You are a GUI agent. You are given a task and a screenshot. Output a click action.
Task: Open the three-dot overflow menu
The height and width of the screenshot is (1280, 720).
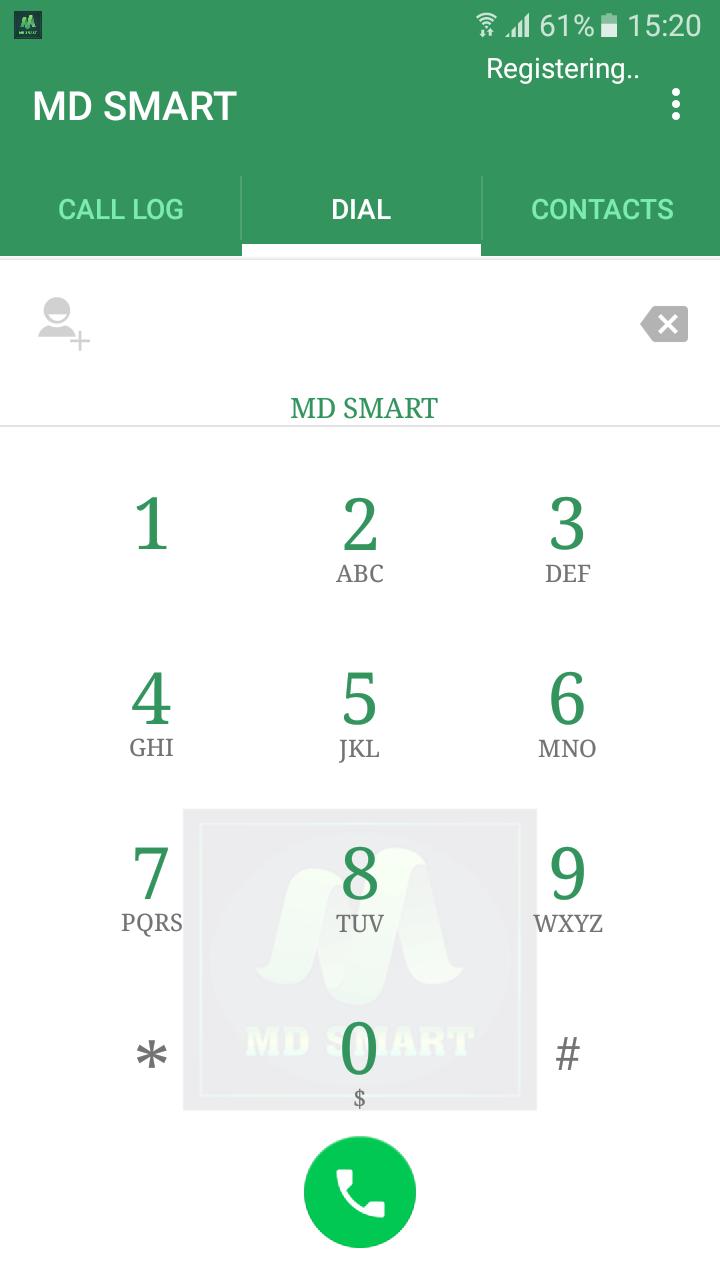(676, 104)
